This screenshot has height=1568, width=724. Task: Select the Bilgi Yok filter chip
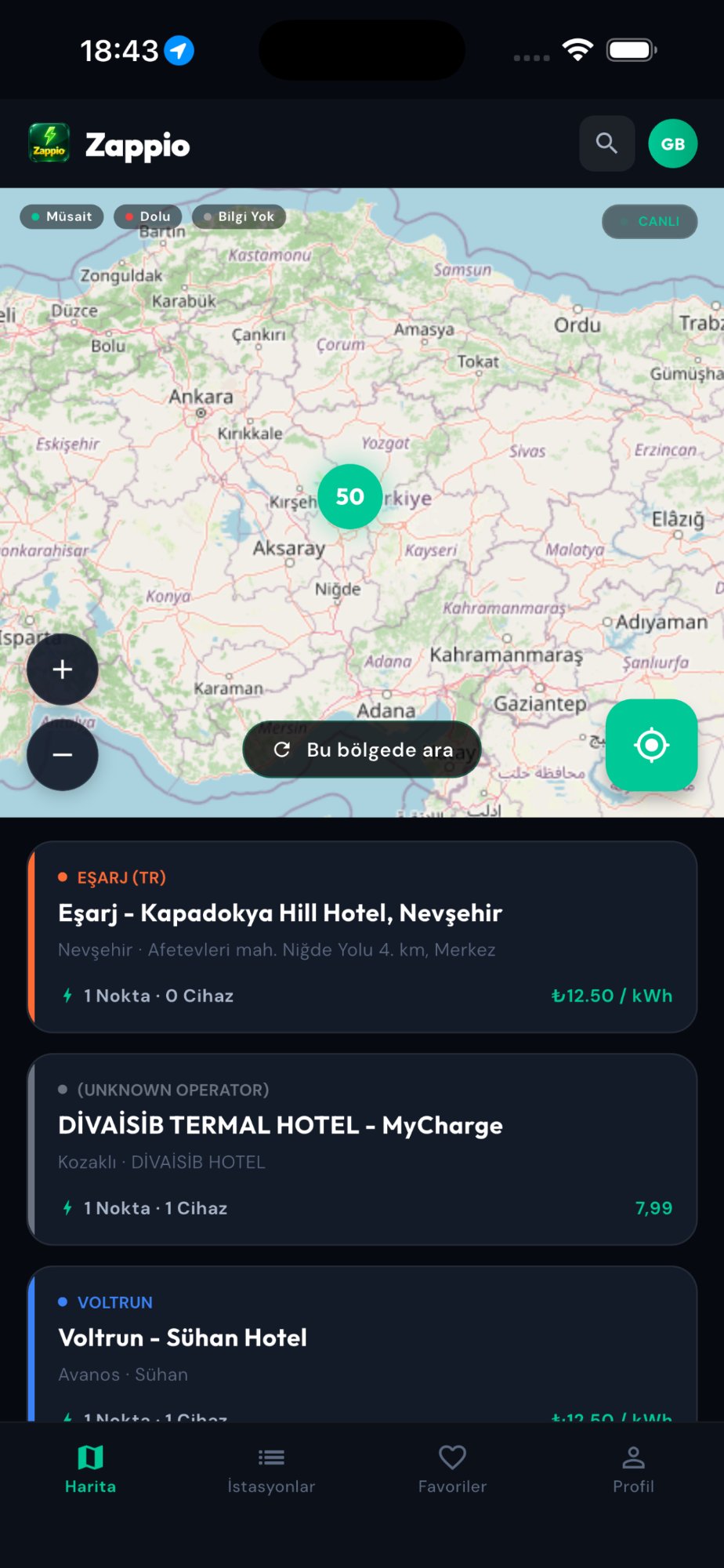pyautogui.click(x=239, y=216)
